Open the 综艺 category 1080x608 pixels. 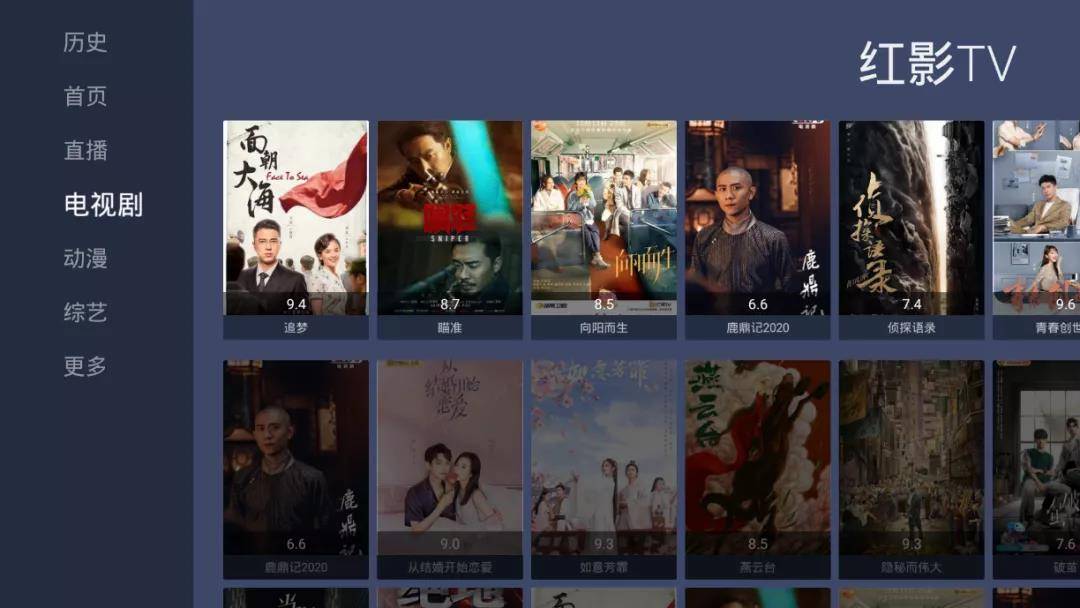[85, 312]
